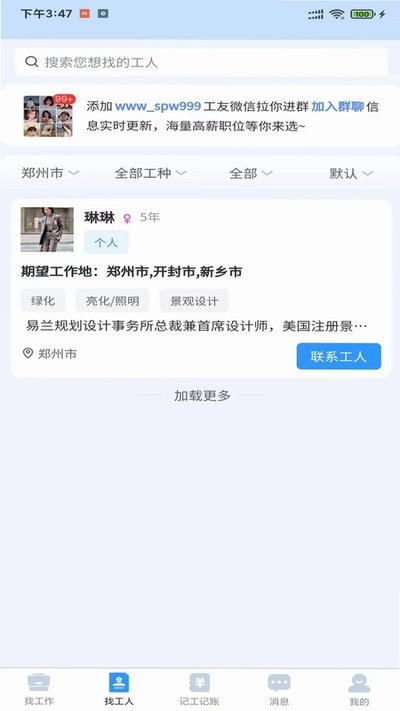Expand the 郑州市 city dropdown
Screen dimensions: 400x711
(x=50, y=173)
